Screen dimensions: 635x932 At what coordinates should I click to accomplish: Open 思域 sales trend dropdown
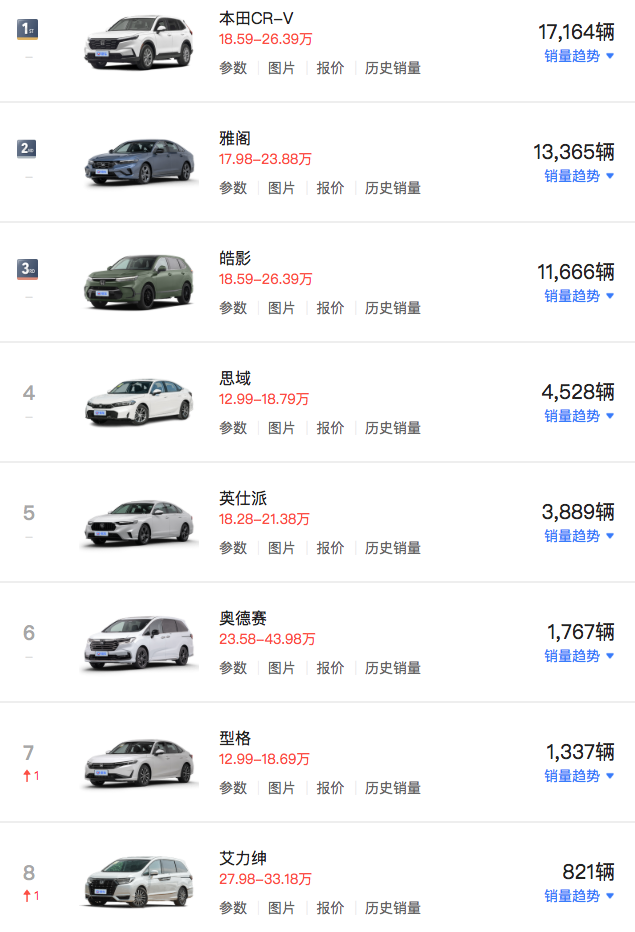pos(579,416)
